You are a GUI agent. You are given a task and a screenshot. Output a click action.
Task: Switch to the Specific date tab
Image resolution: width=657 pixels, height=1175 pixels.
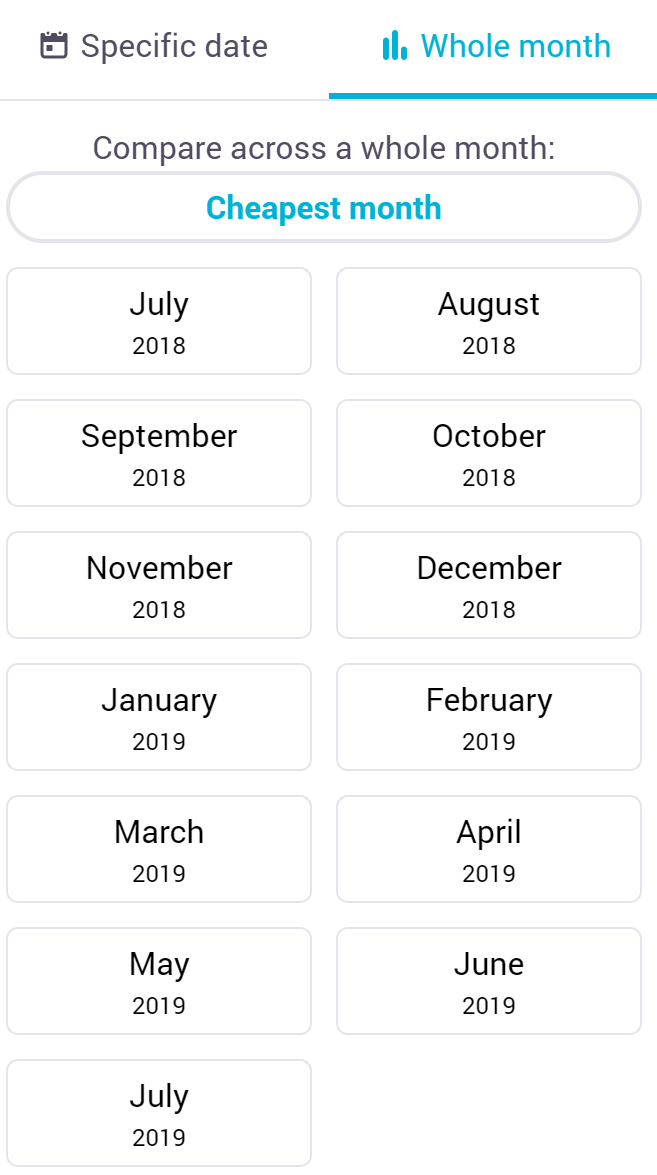tap(154, 47)
